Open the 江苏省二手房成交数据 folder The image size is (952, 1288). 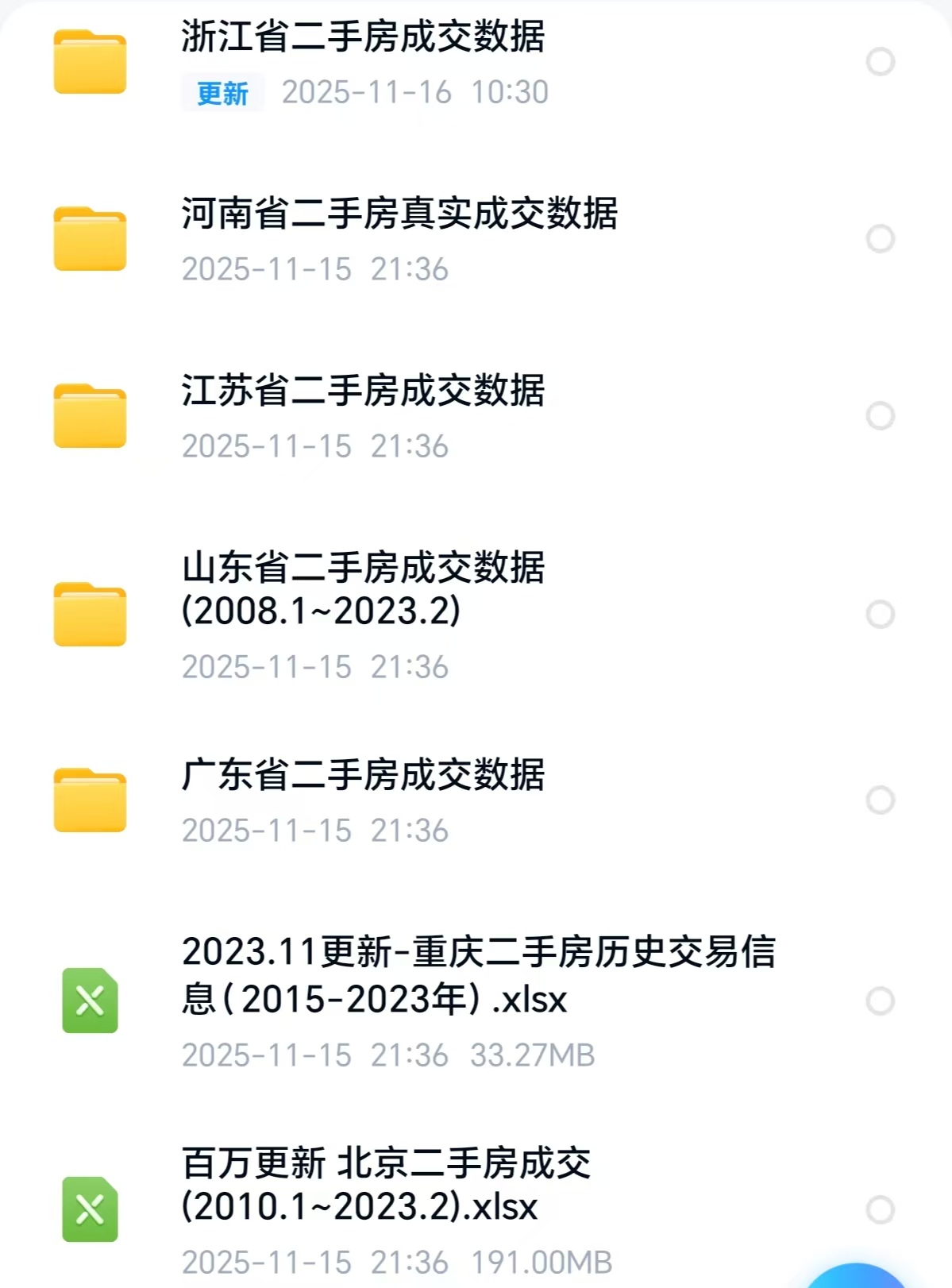tap(363, 391)
